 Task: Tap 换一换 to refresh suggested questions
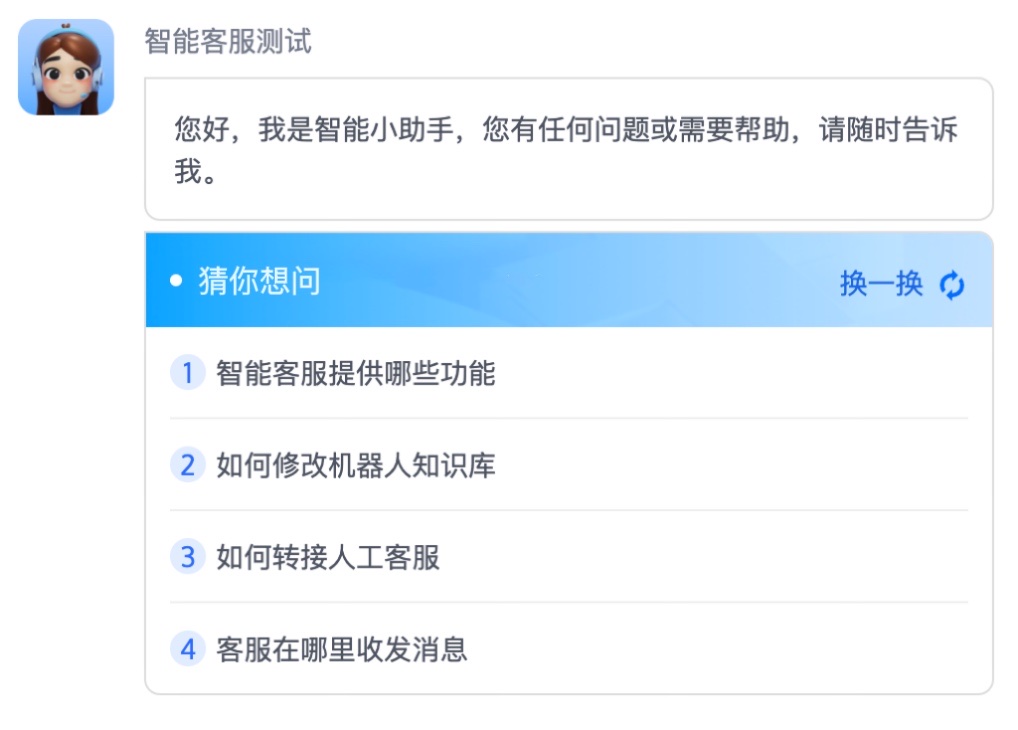click(x=901, y=284)
